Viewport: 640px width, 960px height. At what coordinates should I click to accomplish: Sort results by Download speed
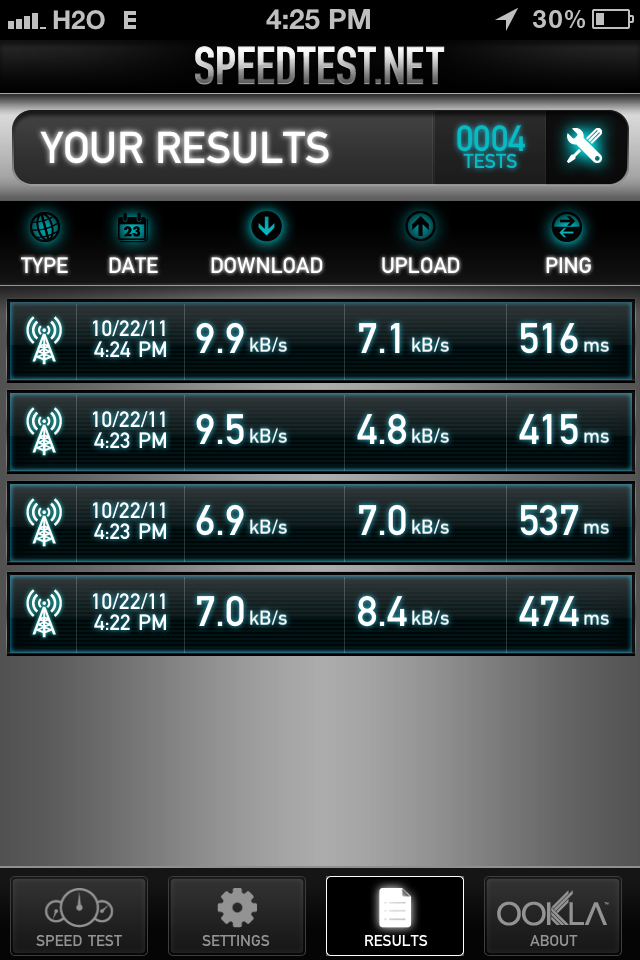click(x=266, y=244)
